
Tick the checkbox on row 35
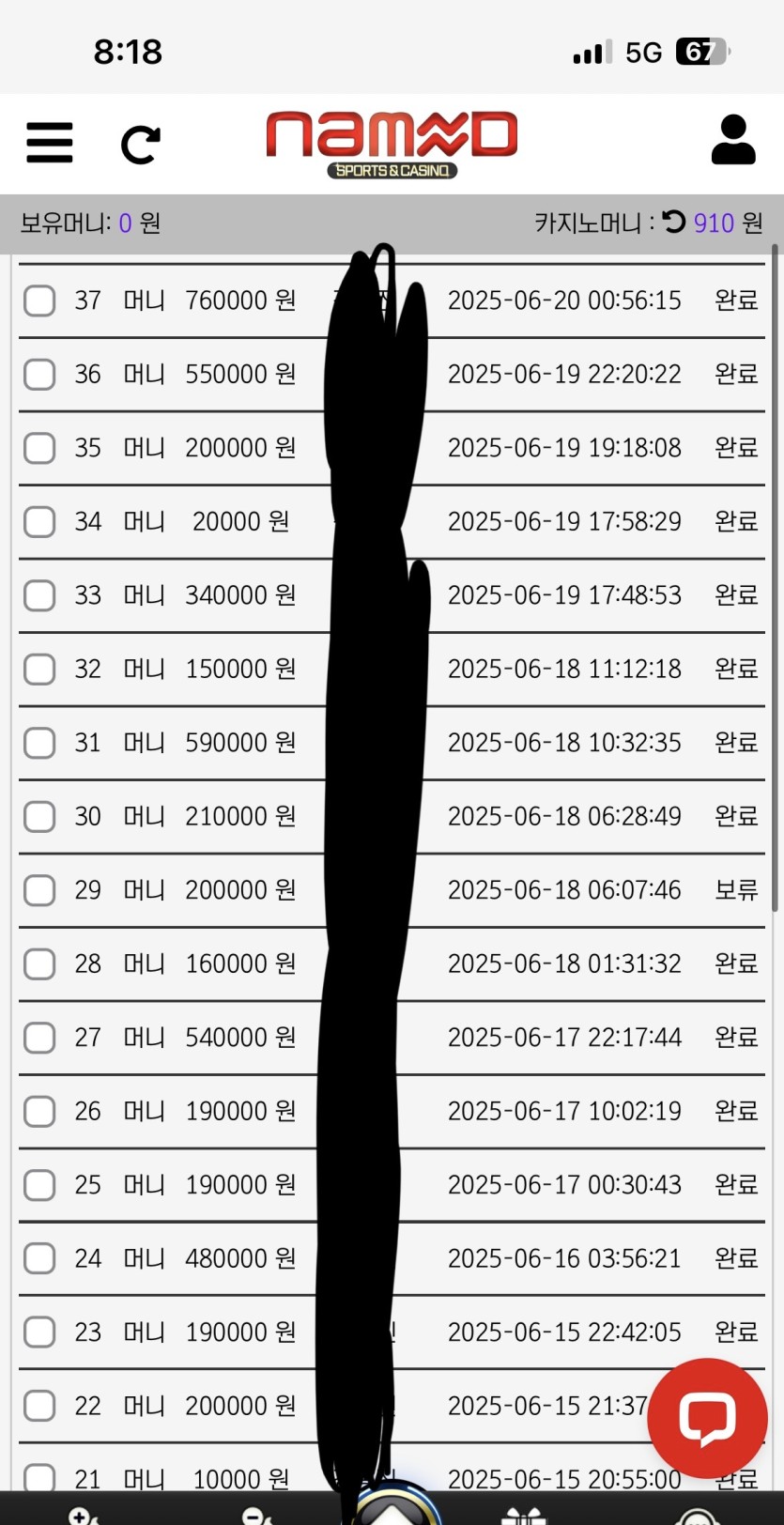[39, 448]
